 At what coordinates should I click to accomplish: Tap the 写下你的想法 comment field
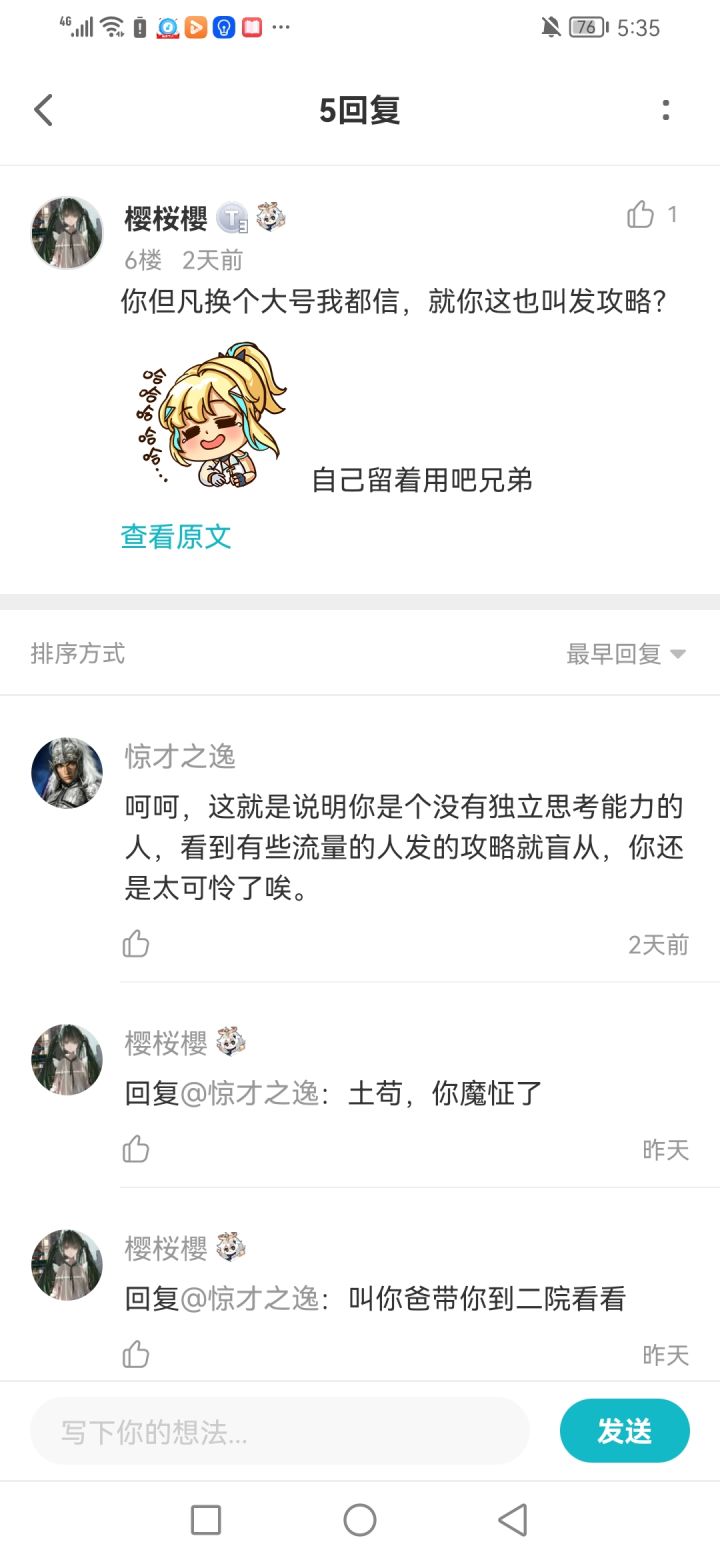[280, 1431]
